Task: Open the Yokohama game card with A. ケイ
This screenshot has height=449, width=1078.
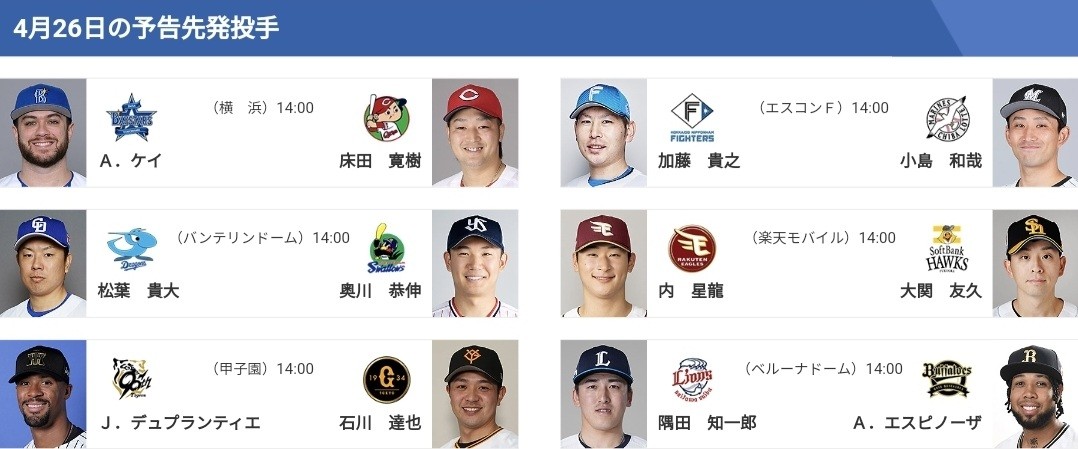Action: pyautogui.click(x=259, y=132)
